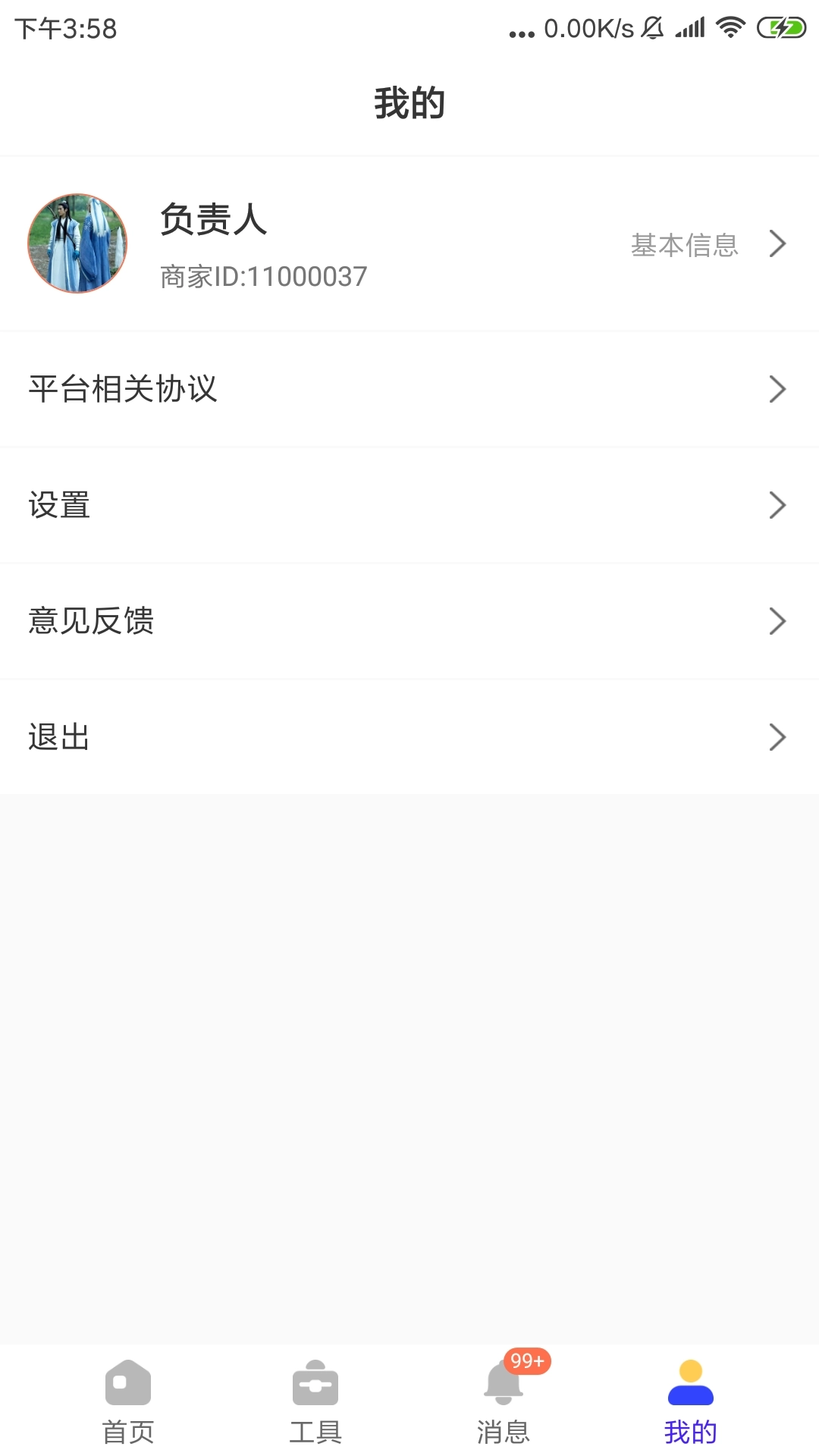Open 意见反馈 via its right arrow
Image resolution: width=819 pixels, height=1456 pixels.
[x=778, y=621]
